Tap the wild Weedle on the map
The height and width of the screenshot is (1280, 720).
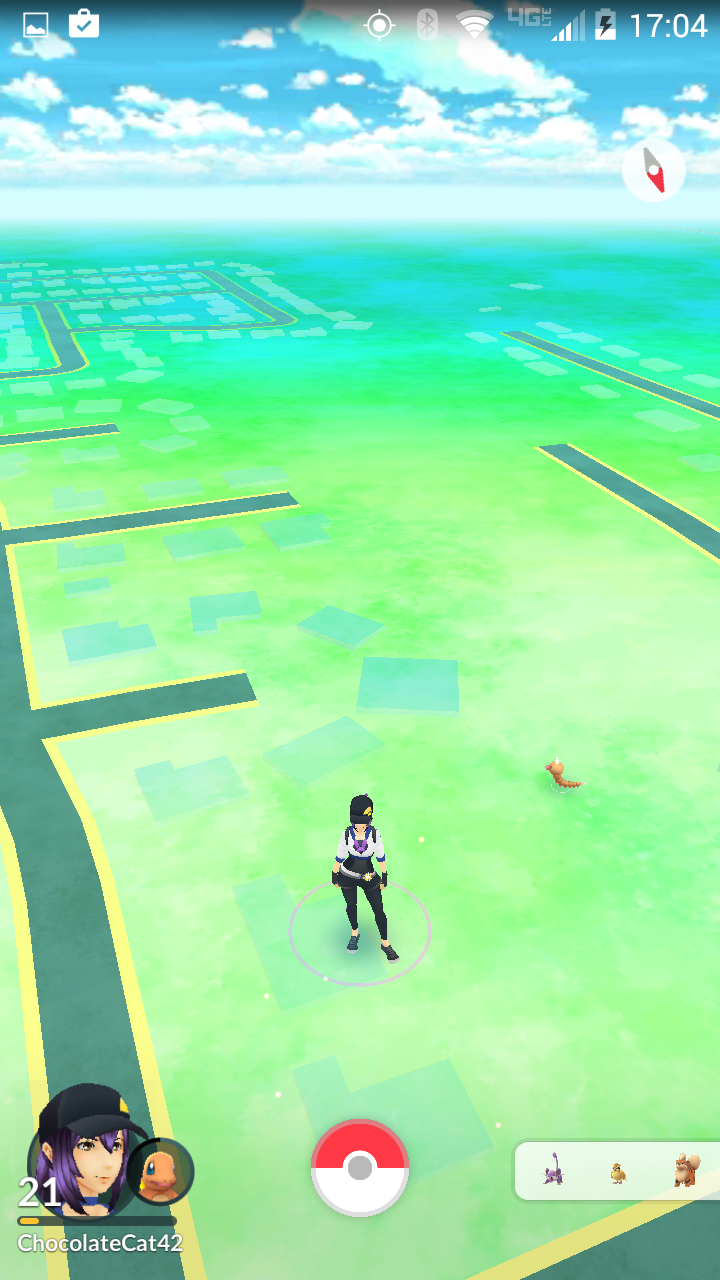tap(563, 775)
